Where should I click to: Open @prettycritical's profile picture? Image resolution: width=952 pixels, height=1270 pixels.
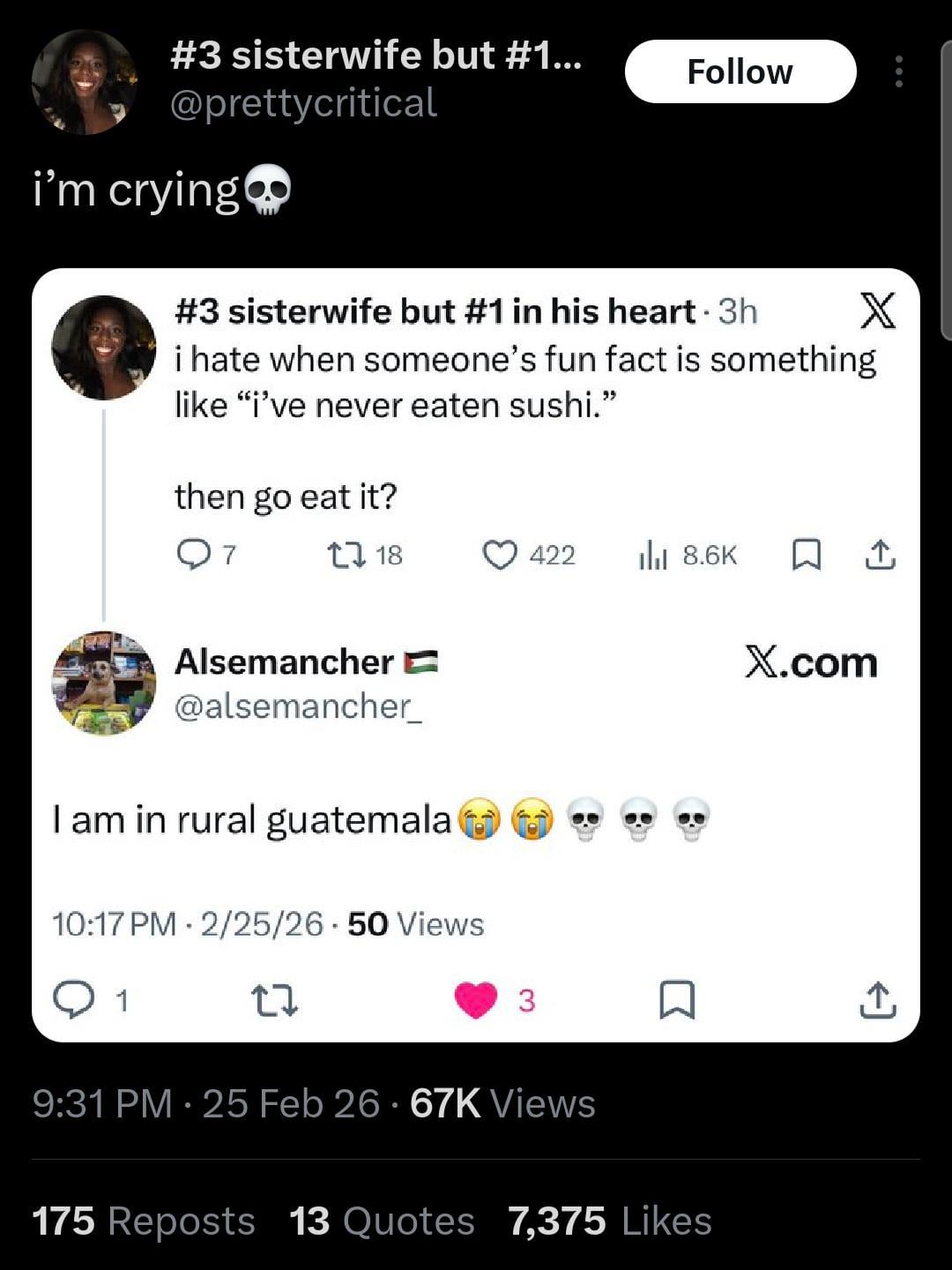tap(84, 82)
